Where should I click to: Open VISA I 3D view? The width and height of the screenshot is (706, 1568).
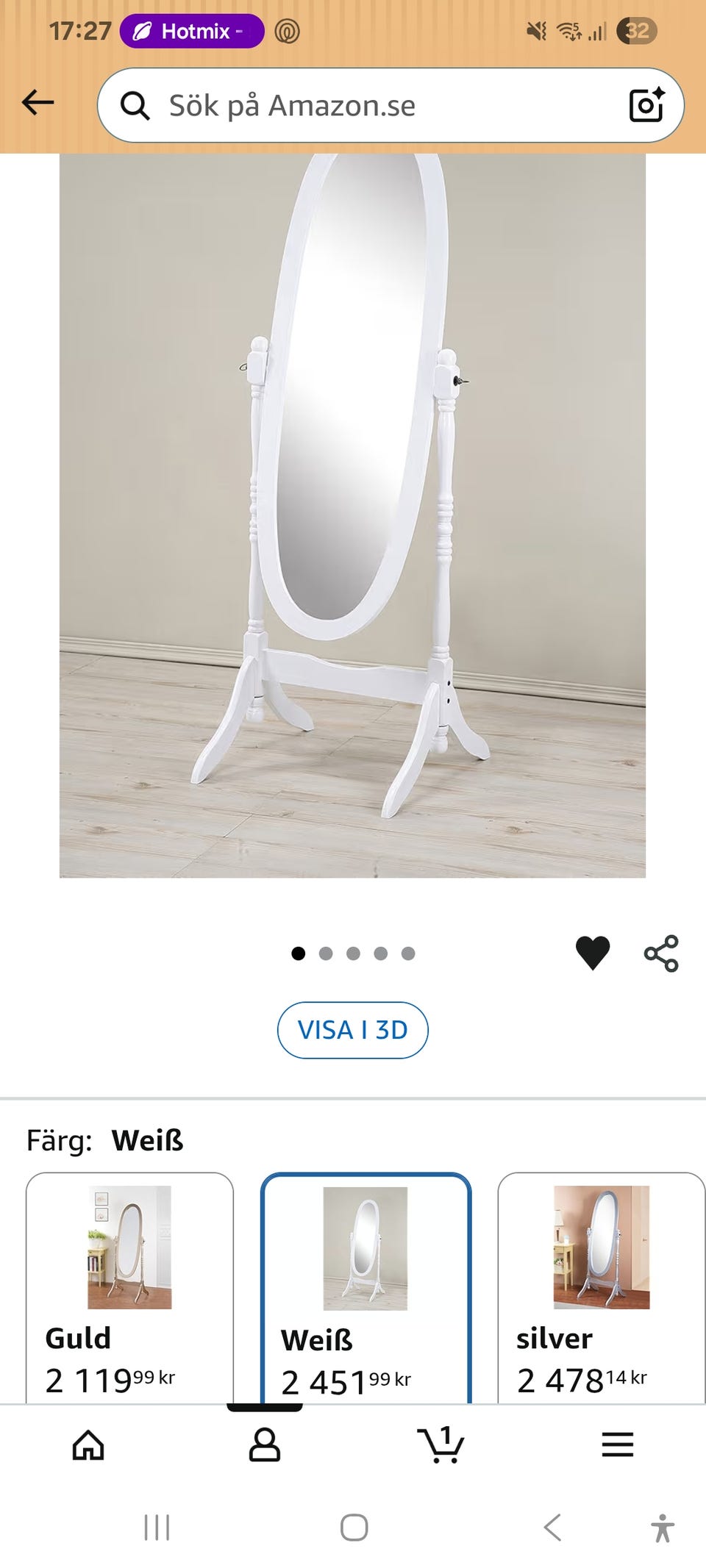point(352,1029)
